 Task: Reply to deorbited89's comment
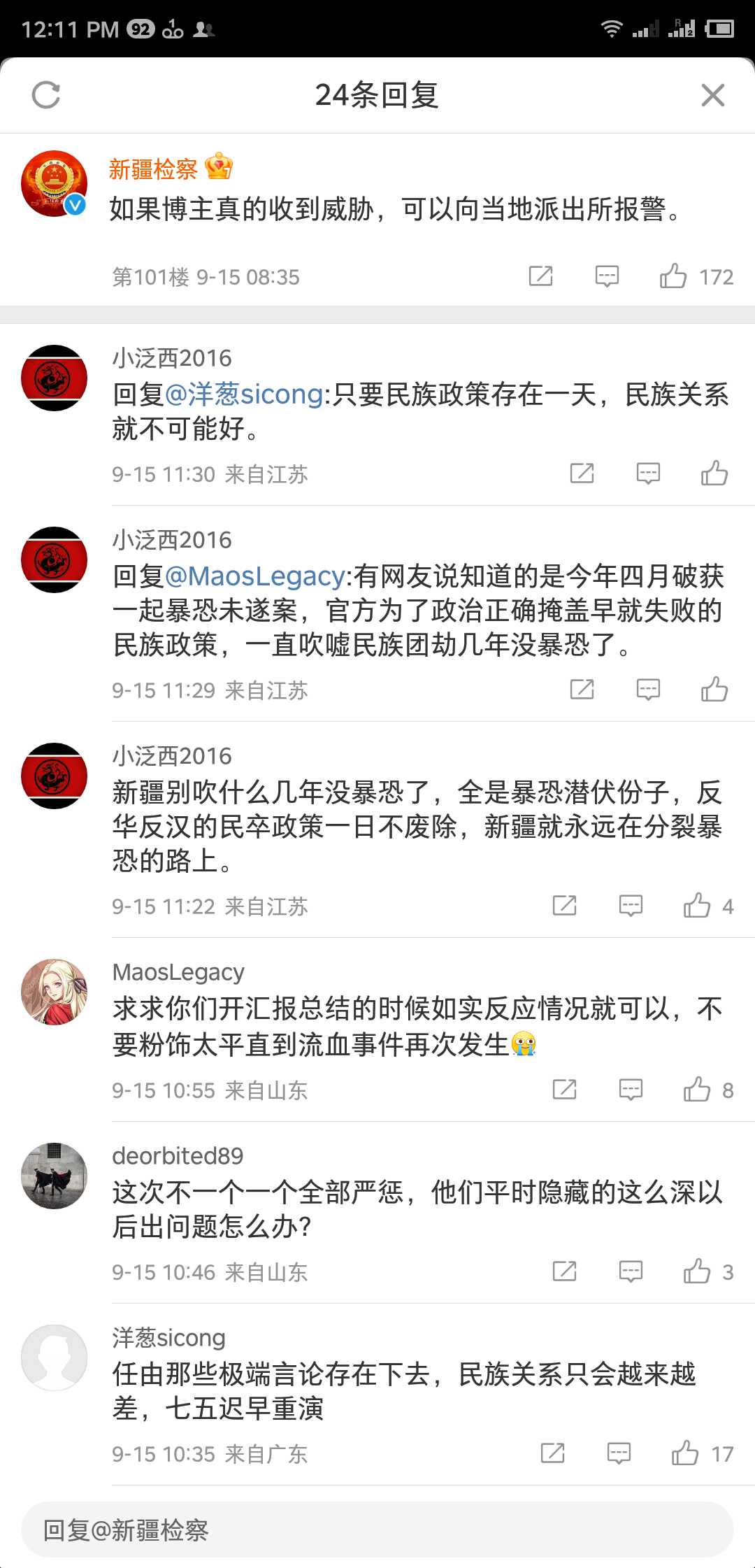coord(630,1271)
